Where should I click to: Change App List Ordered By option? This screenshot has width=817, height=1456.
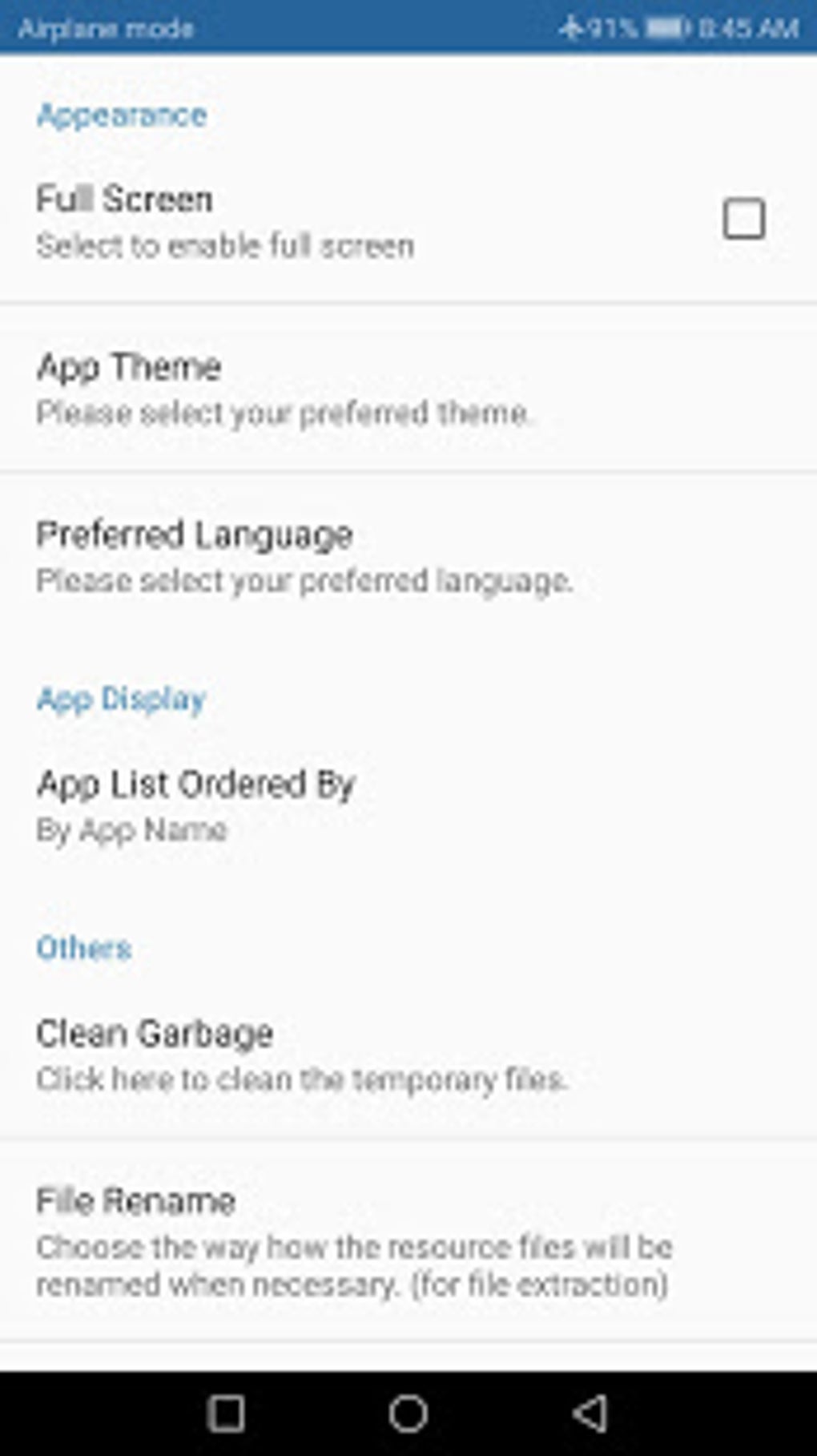coord(408,805)
